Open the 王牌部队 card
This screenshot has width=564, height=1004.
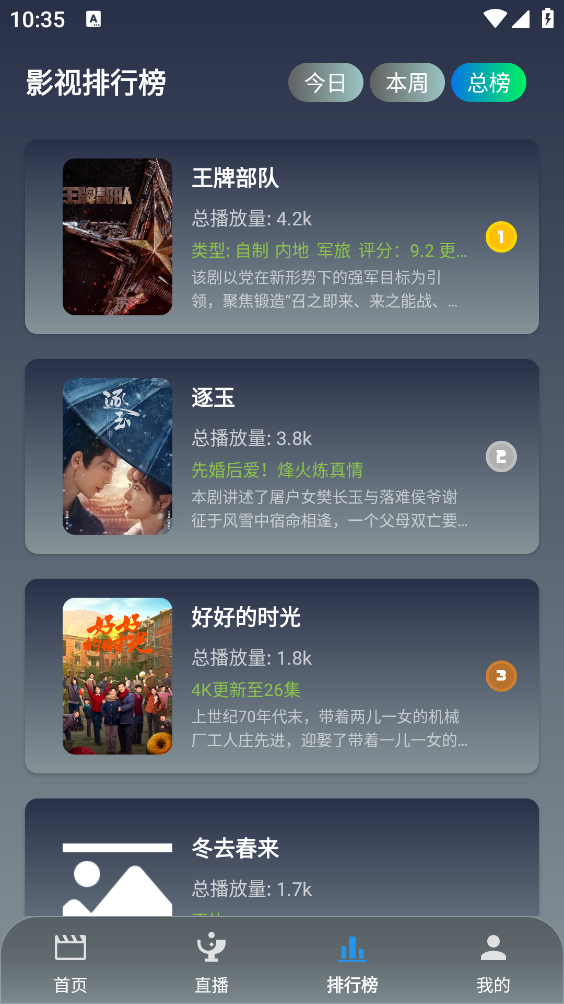click(282, 237)
